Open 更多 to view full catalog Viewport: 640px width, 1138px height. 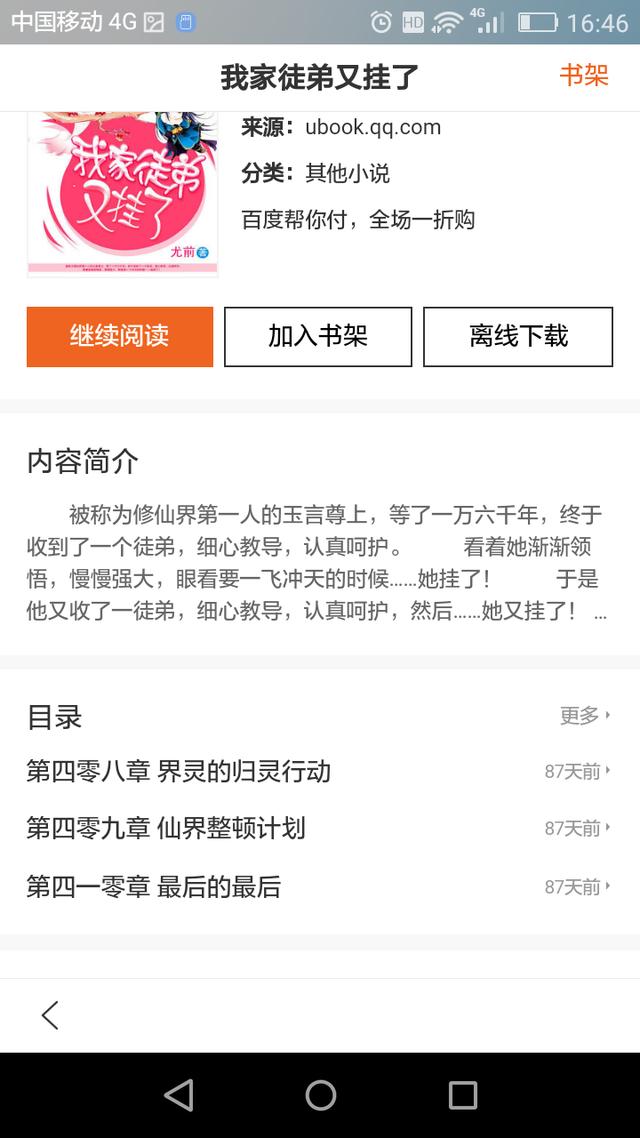click(x=585, y=716)
